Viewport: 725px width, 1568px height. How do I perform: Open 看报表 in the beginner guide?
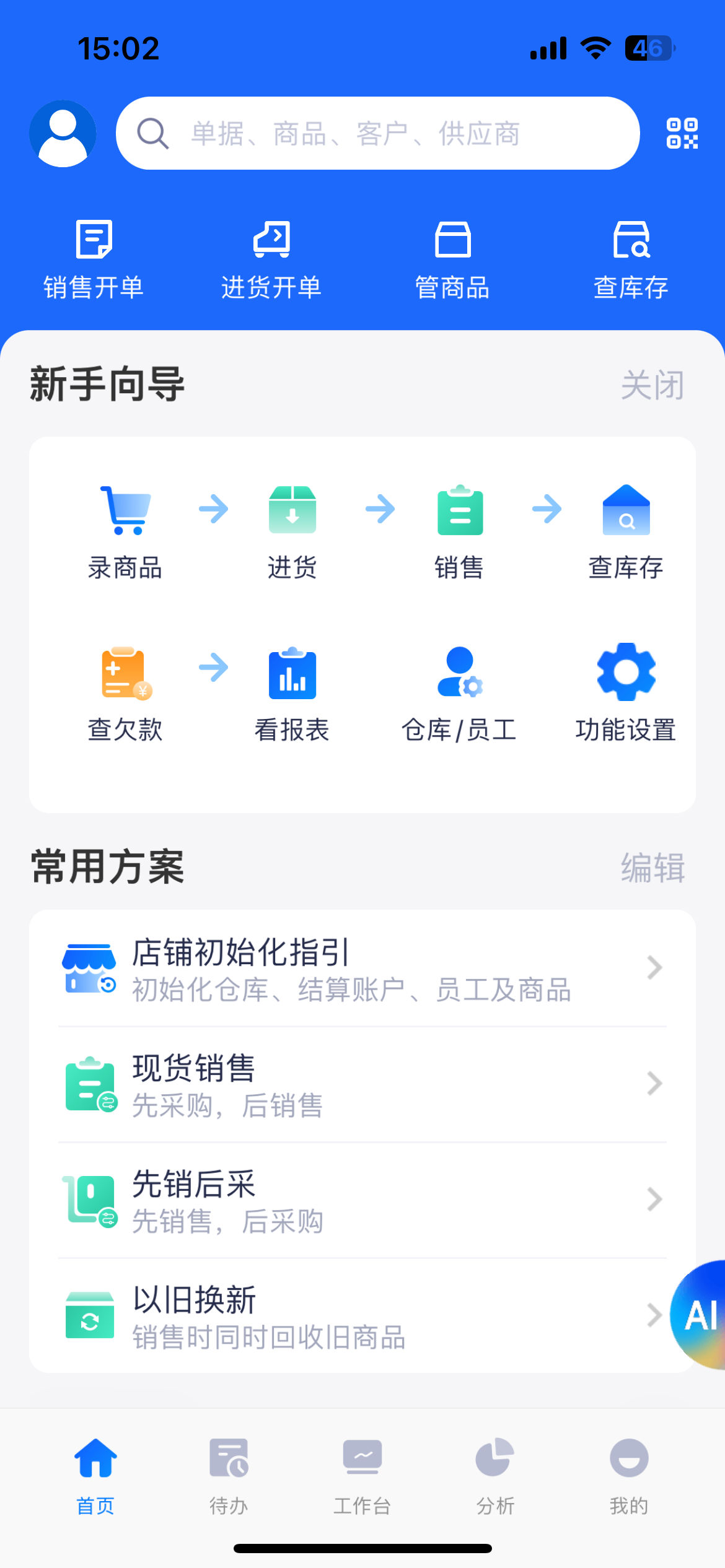click(x=292, y=694)
